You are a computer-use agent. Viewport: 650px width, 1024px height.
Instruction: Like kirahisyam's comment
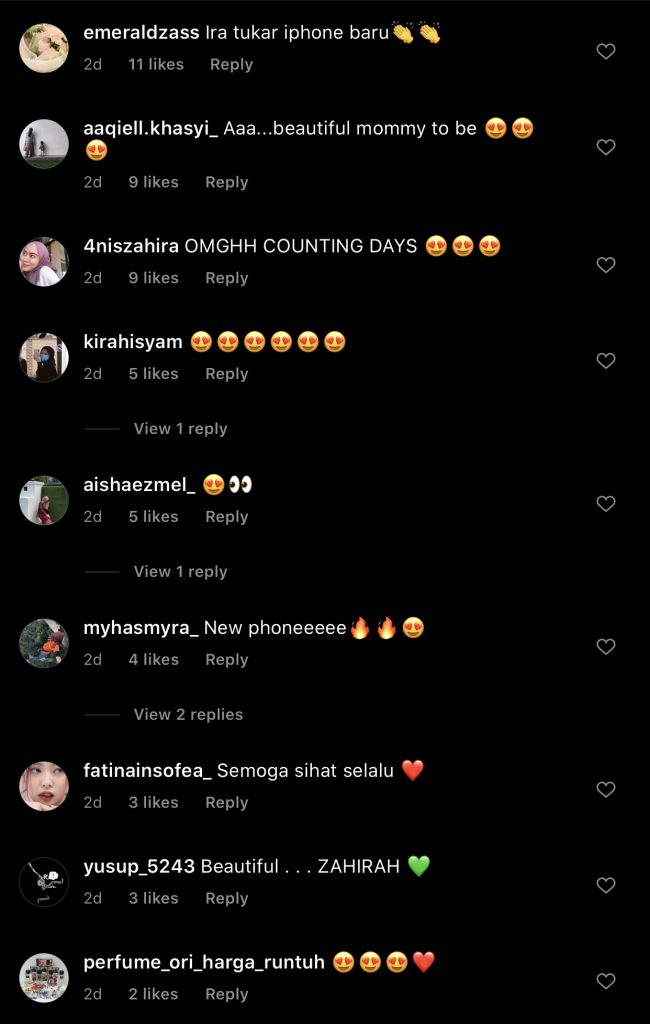(606, 361)
